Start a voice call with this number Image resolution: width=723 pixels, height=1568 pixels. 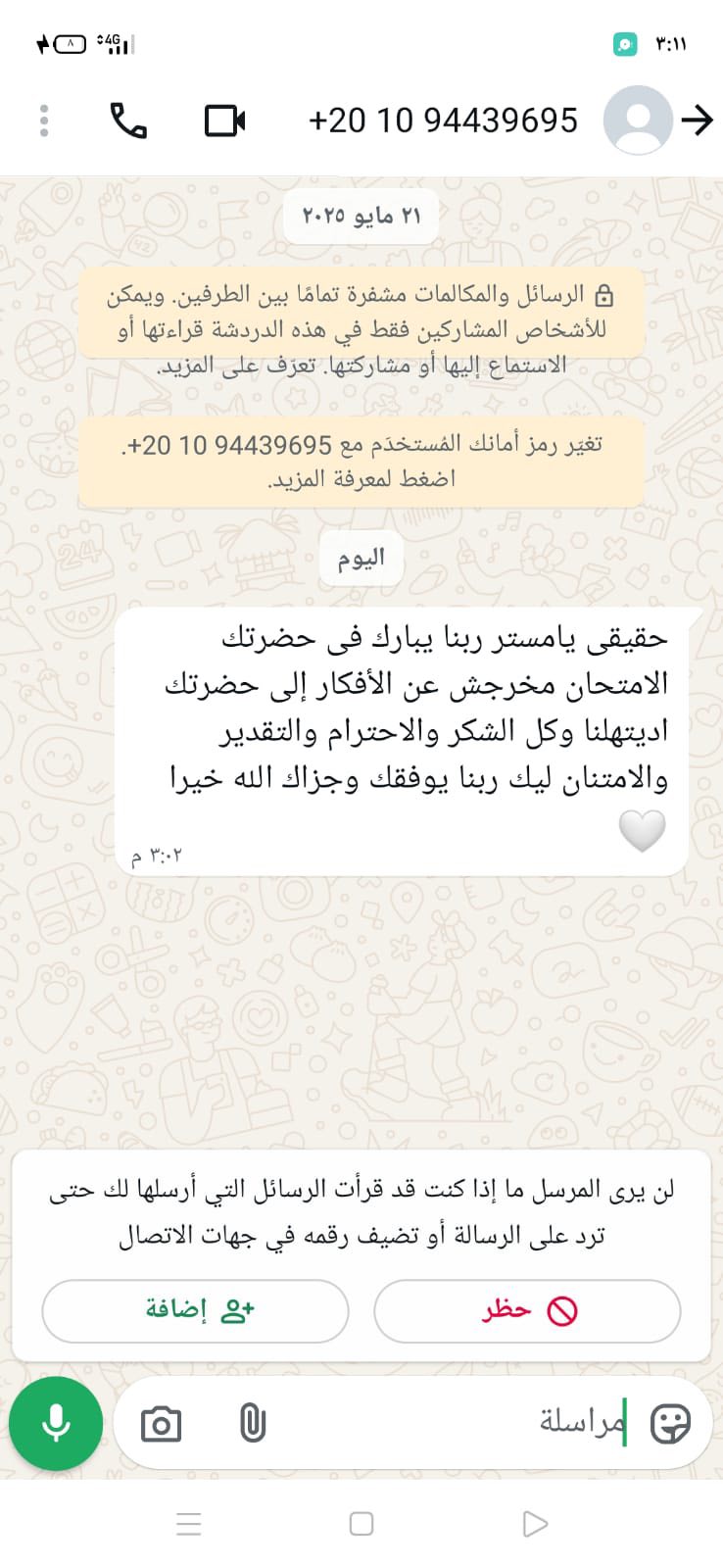click(128, 121)
